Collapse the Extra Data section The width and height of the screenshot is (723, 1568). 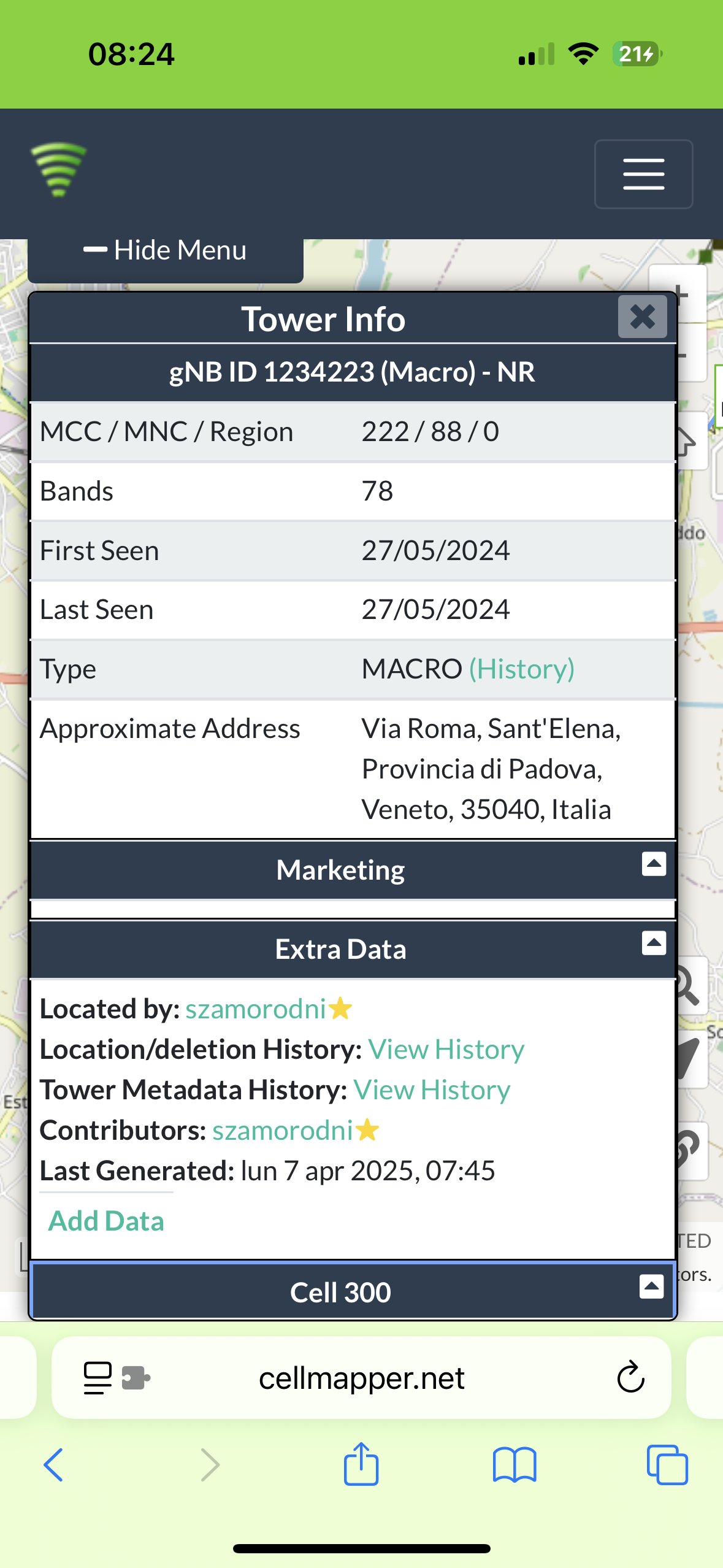(654, 943)
